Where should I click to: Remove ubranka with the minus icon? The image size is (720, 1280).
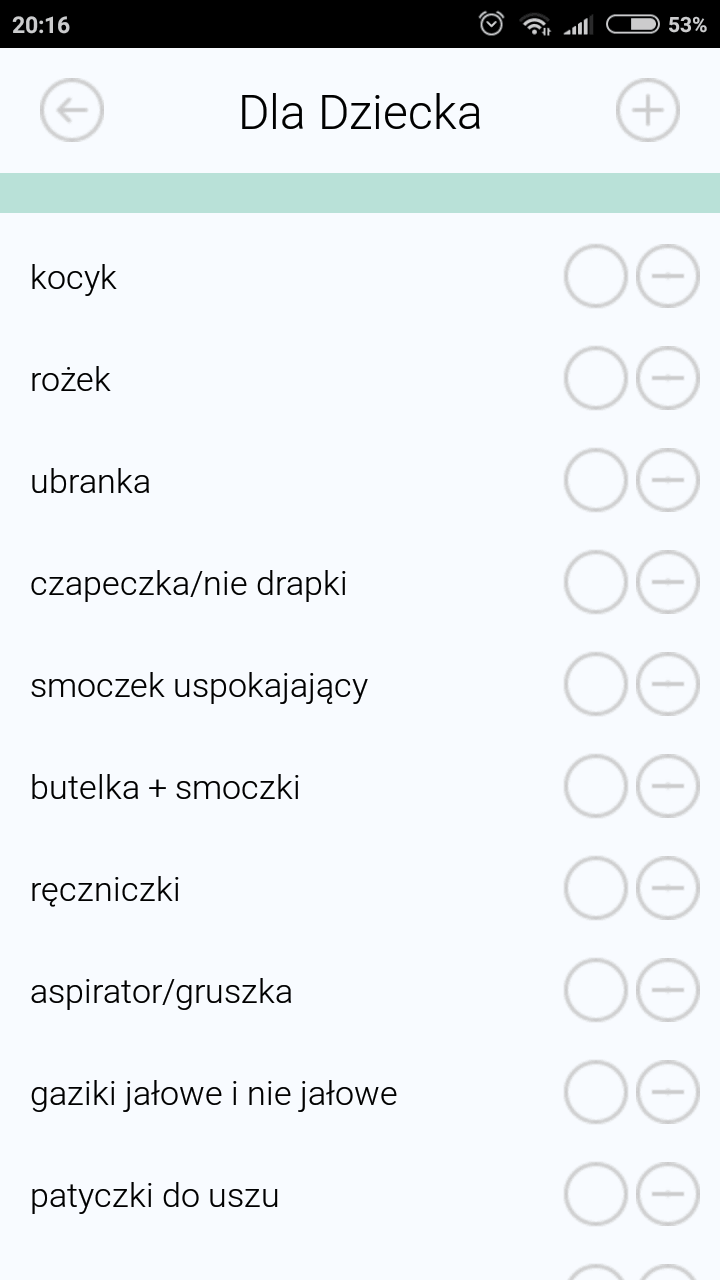(x=668, y=480)
